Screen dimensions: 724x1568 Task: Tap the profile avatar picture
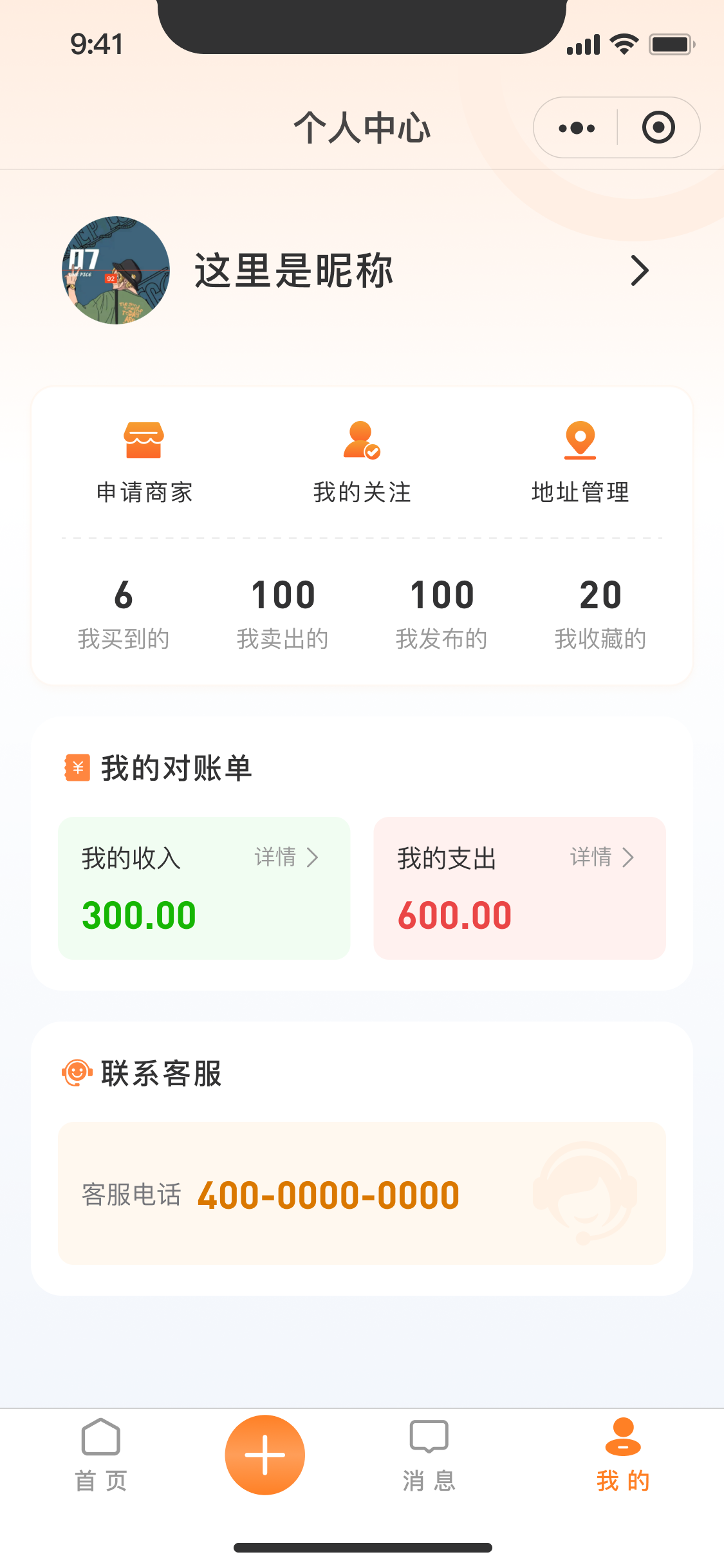pos(116,270)
